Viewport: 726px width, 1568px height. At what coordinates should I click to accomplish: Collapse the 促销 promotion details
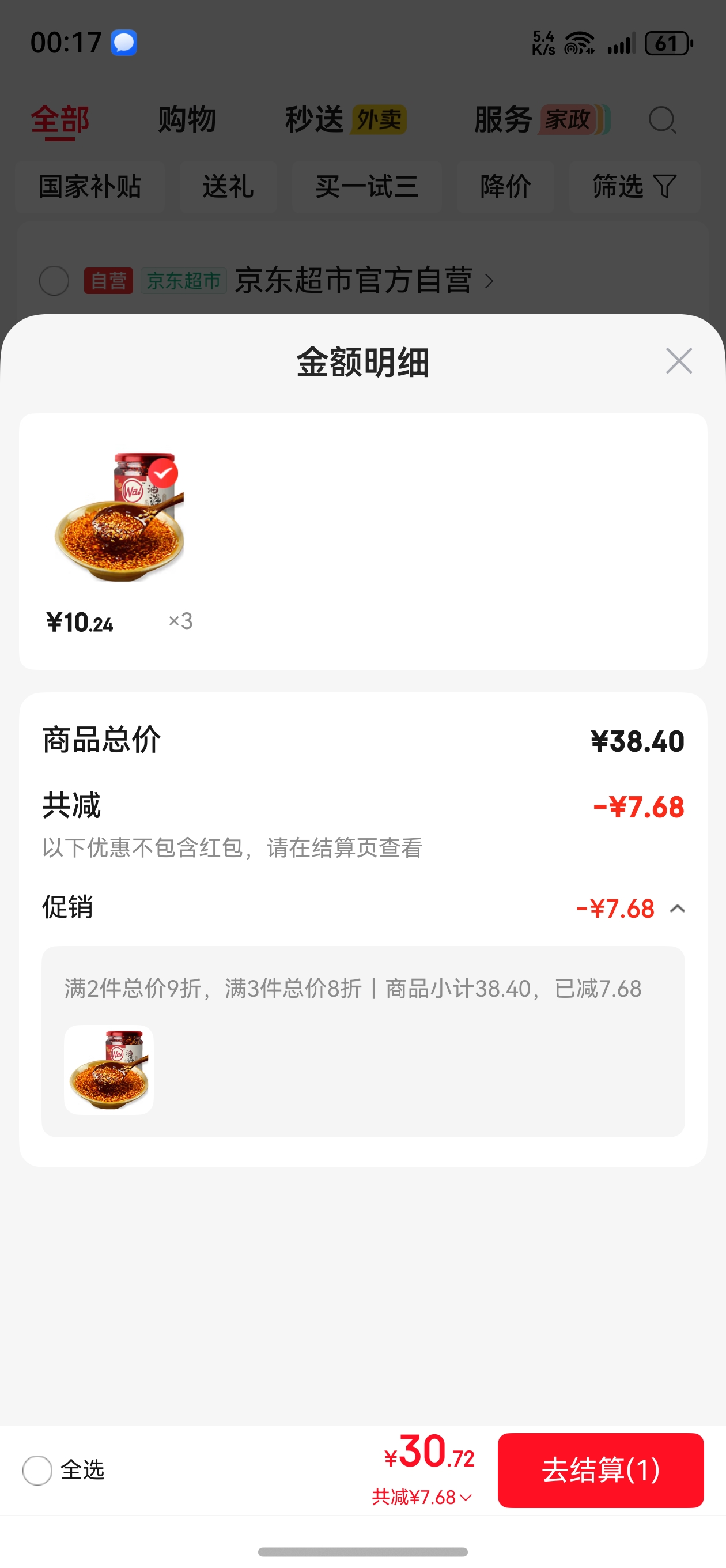pos(678,909)
